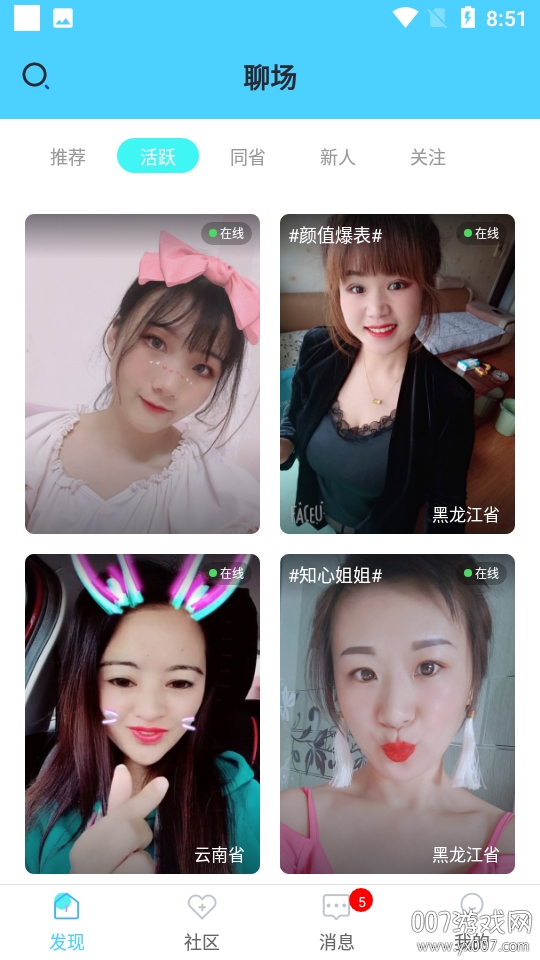The height and width of the screenshot is (960, 540).
Task: Select the 活跃 tab
Action: [158, 156]
